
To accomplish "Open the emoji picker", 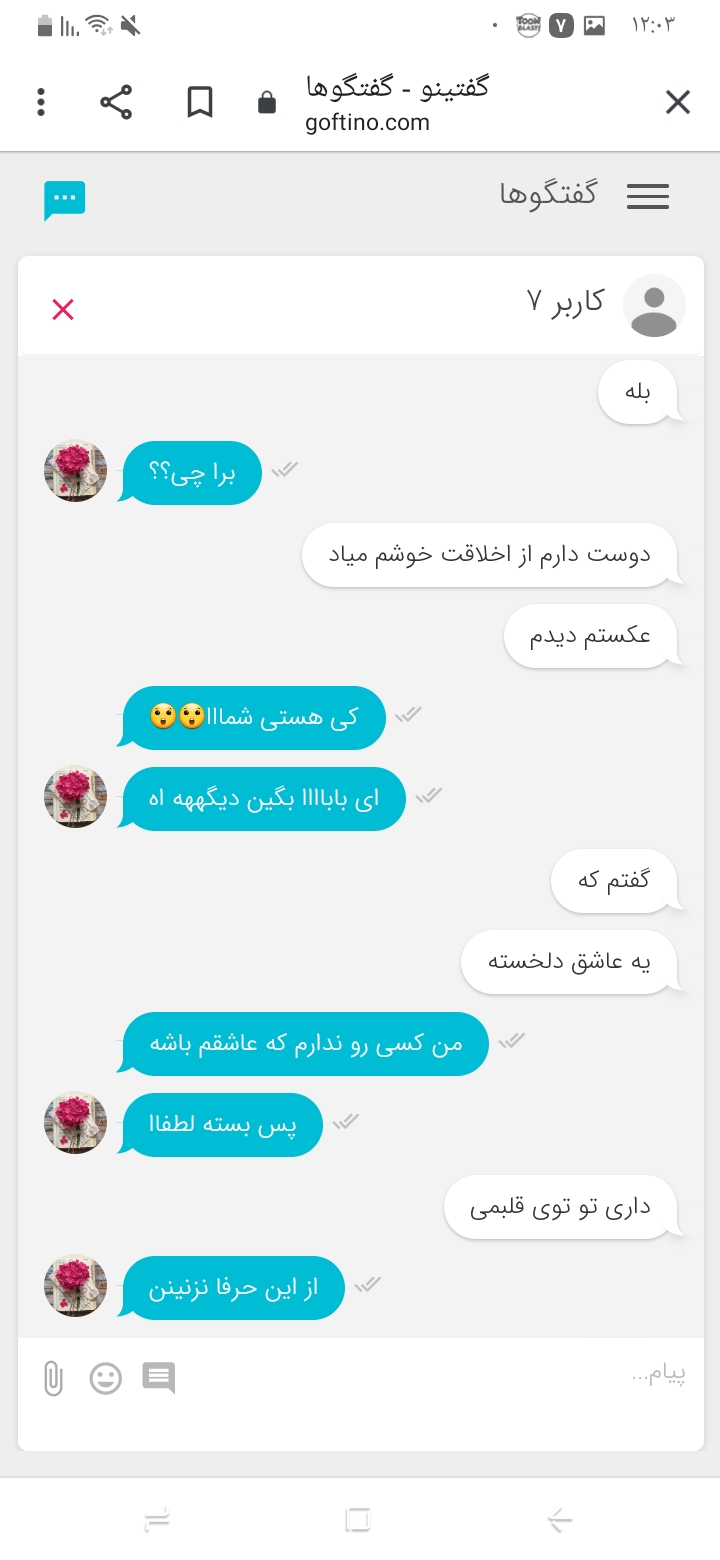I will pyautogui.click(x=105, y=1379).
